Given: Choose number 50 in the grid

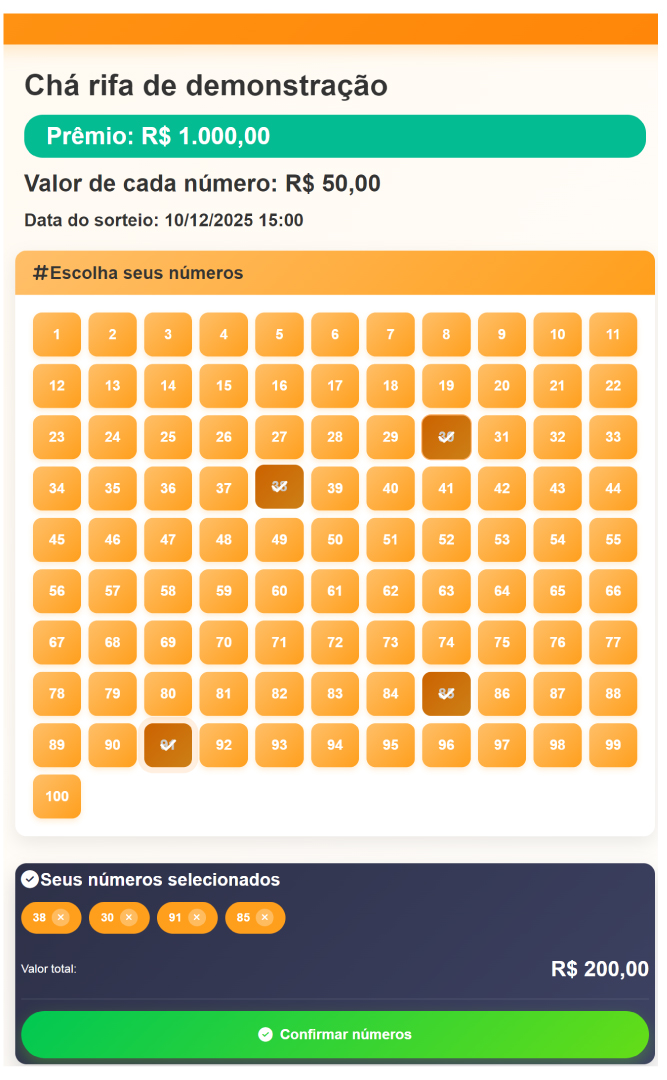Looking at the screenshot, I should (x=335, y=540).
